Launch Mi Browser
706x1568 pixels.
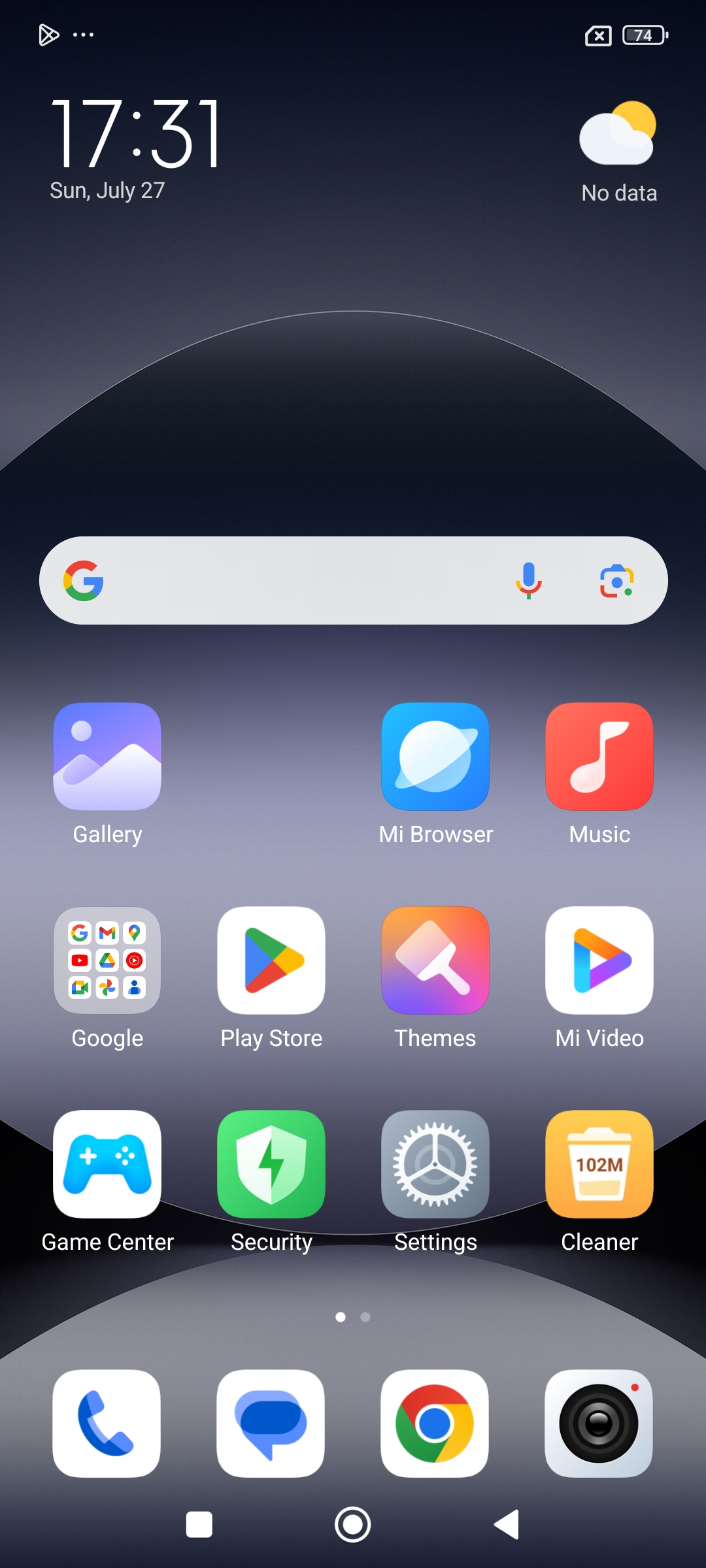(435, 757)
